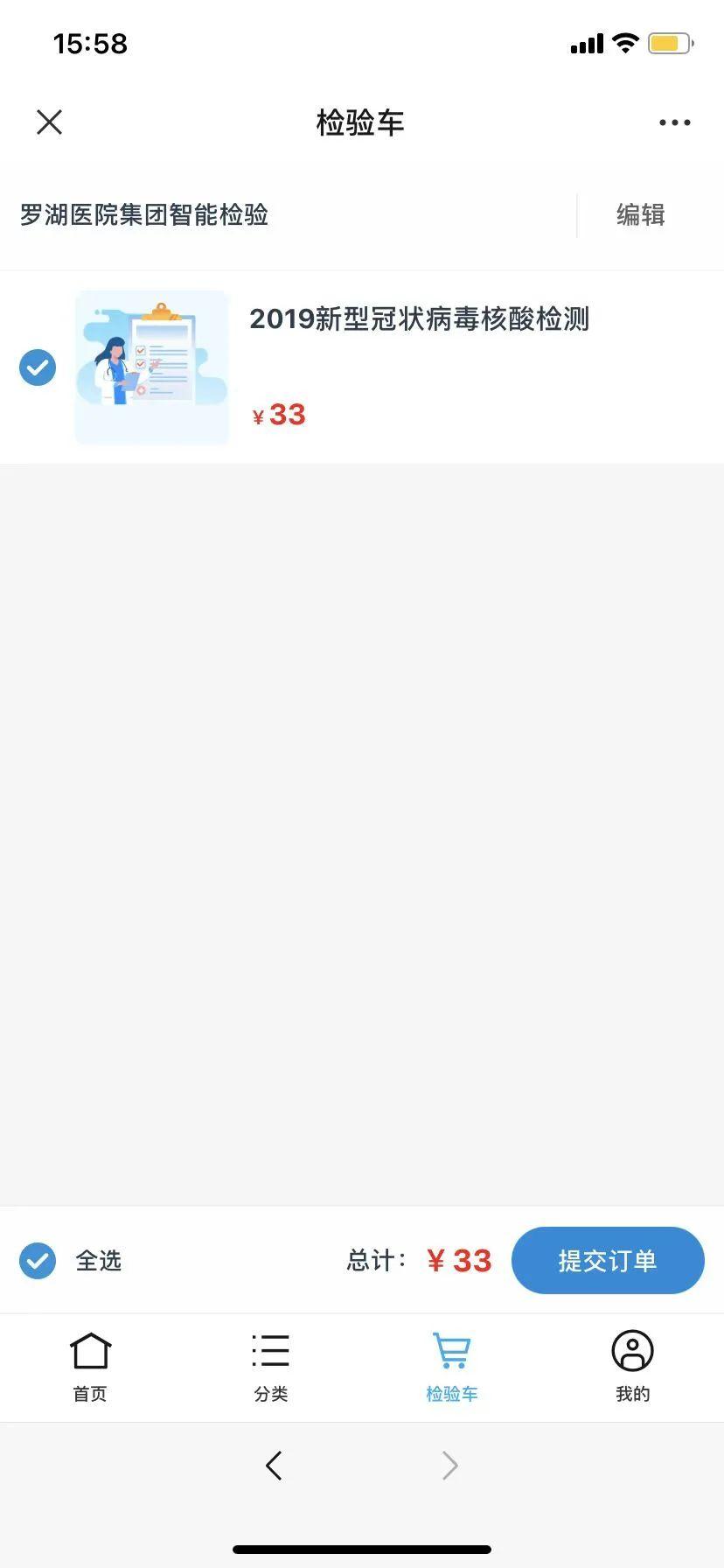
Task: Tap 编辑 to edit the cart
Action: point(640,215)
